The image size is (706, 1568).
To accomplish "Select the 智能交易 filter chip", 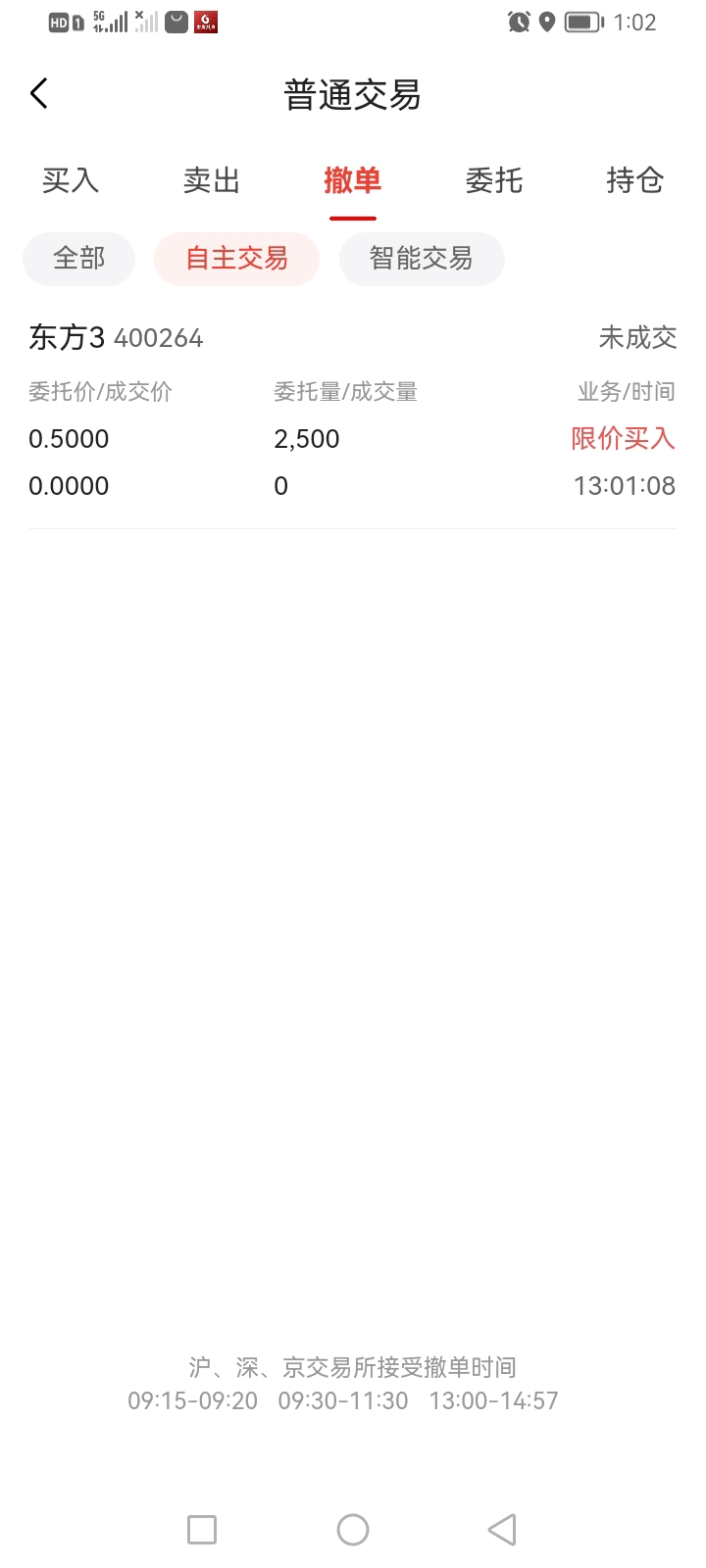I will click(x=422, y=259).
